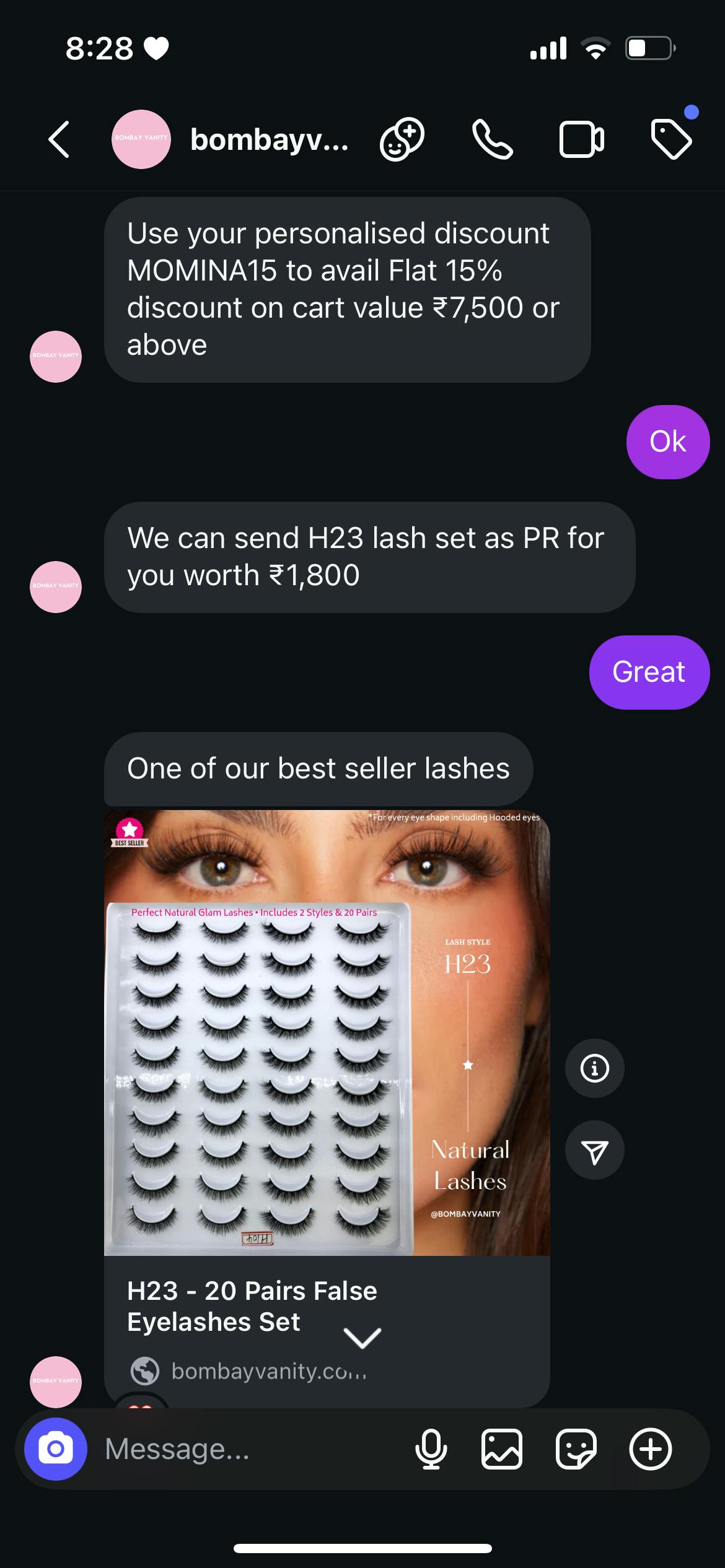Open more options plus button
Screen dimensions: 725x1568
point(651,1449)
